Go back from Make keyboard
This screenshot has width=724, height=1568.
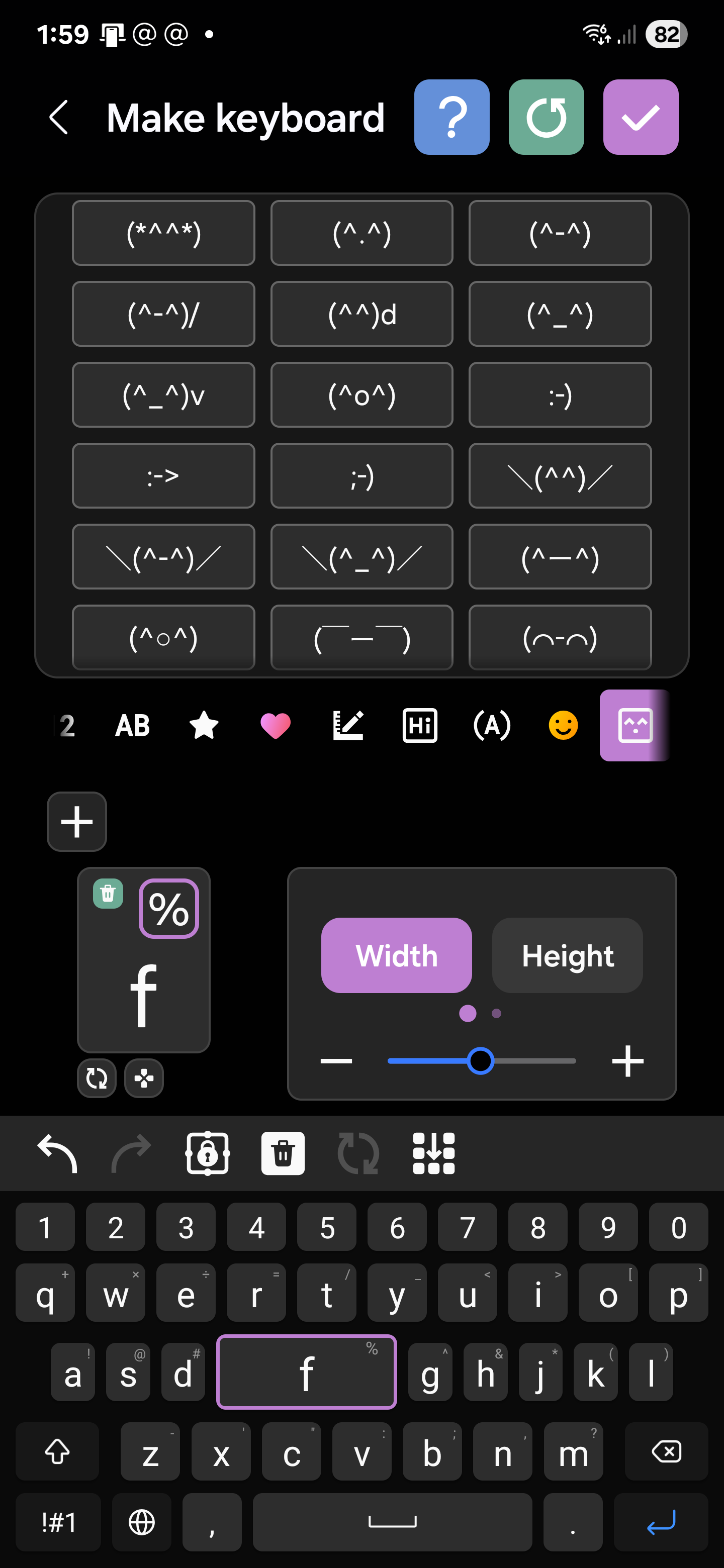coord(59,117)
